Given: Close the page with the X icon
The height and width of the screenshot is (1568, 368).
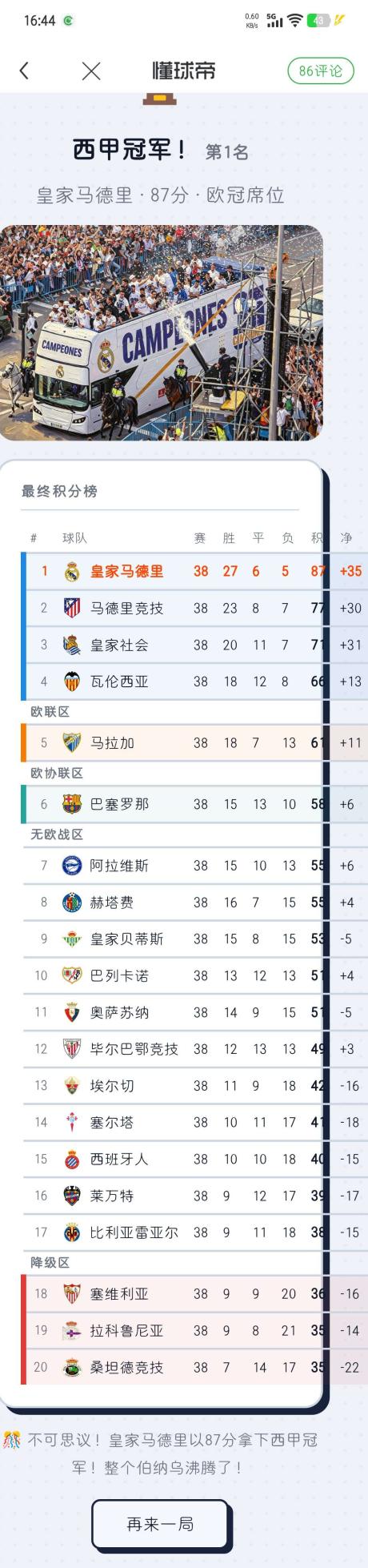Looking at the screenshot, I should (91, 71).
